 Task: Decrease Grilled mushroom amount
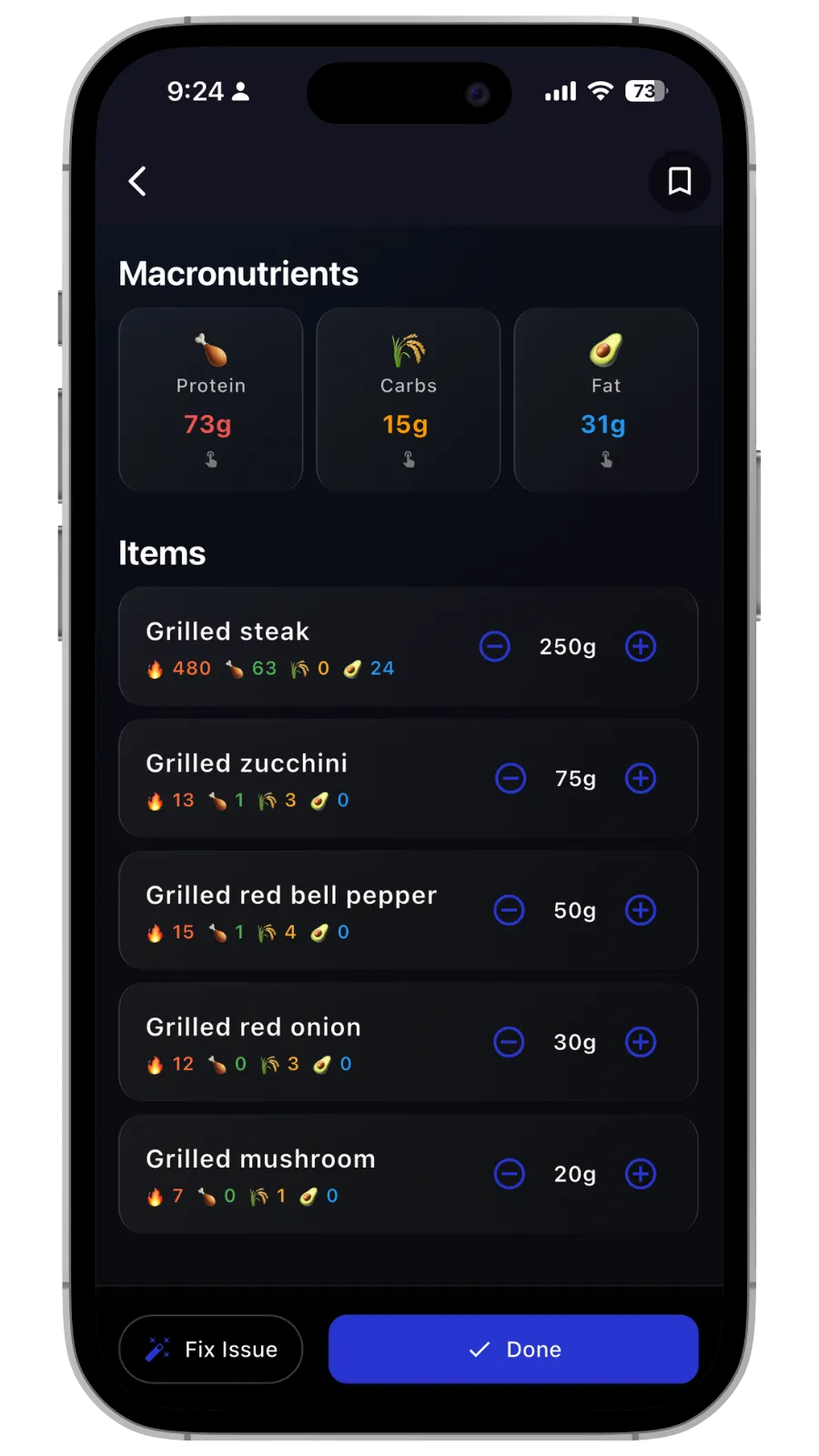510,1174
